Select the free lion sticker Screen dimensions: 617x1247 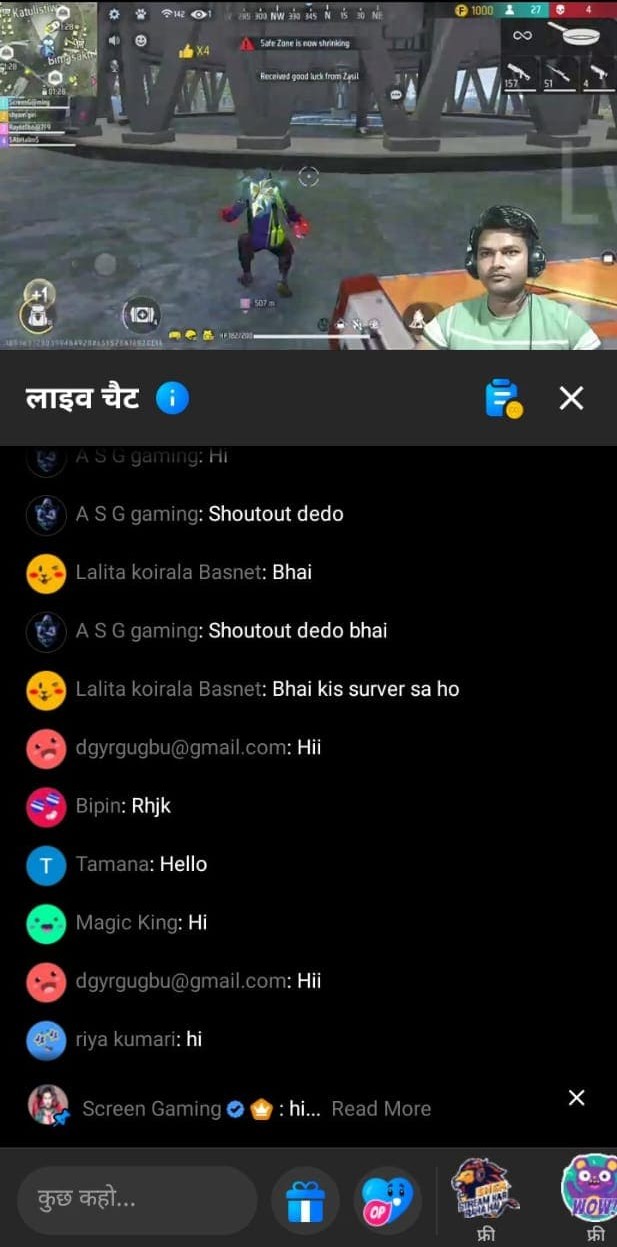click(486, 1190)
